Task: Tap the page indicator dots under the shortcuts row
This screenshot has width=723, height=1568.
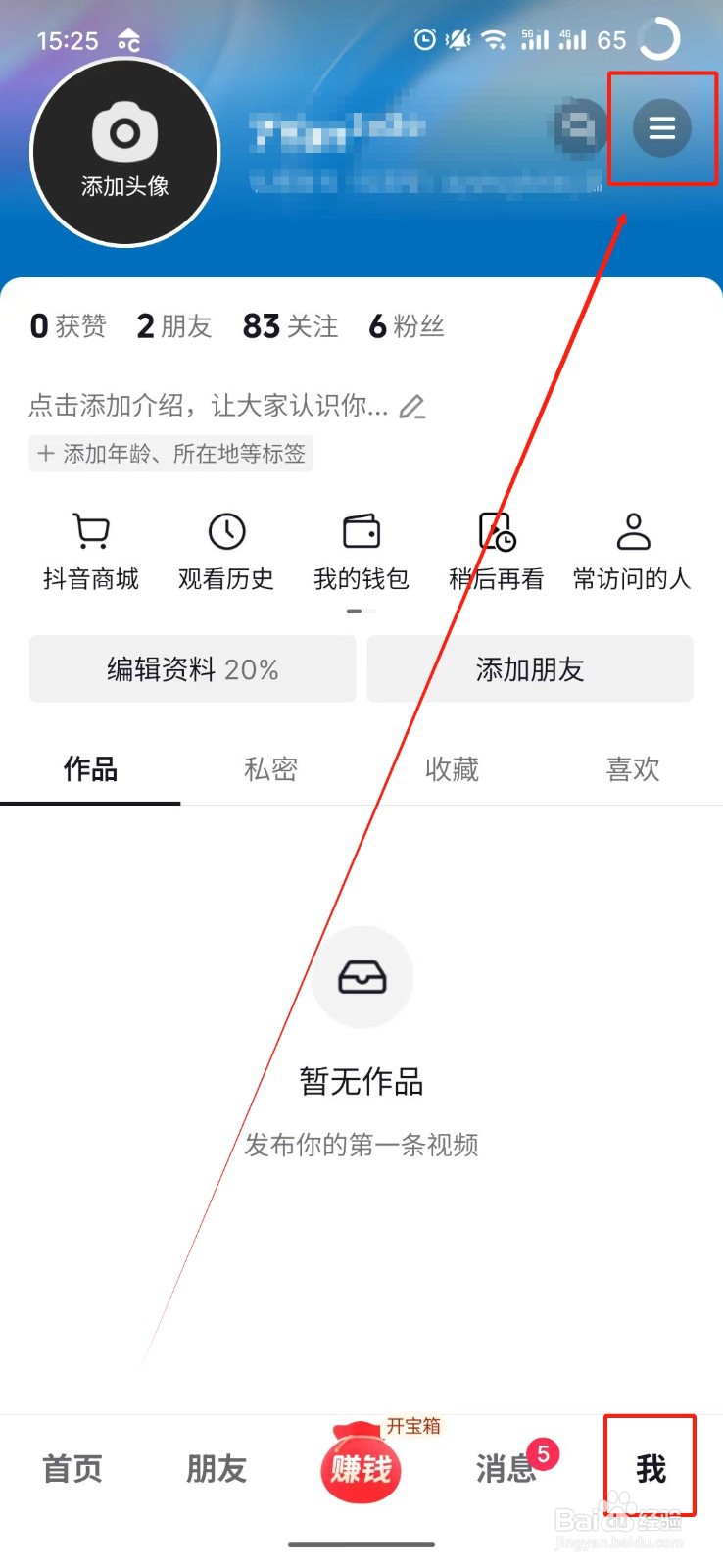Action: (x=361, y=610)
